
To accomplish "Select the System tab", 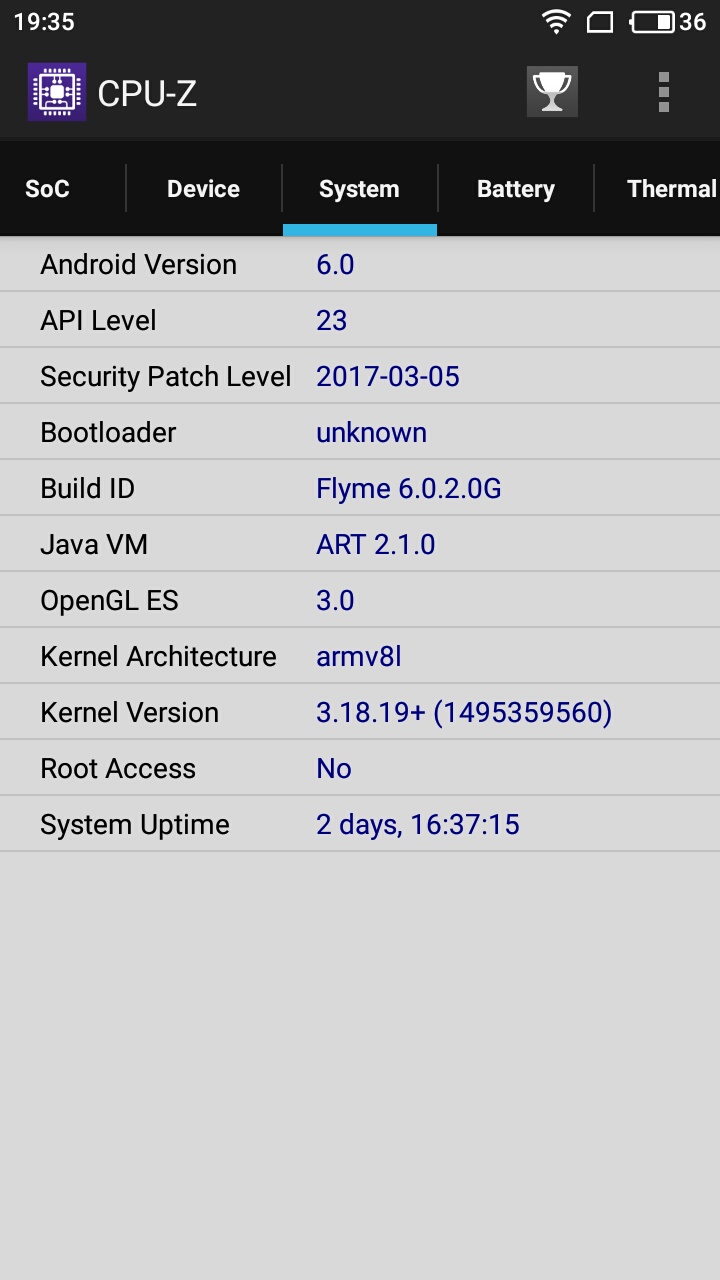I will click(359, 189).
